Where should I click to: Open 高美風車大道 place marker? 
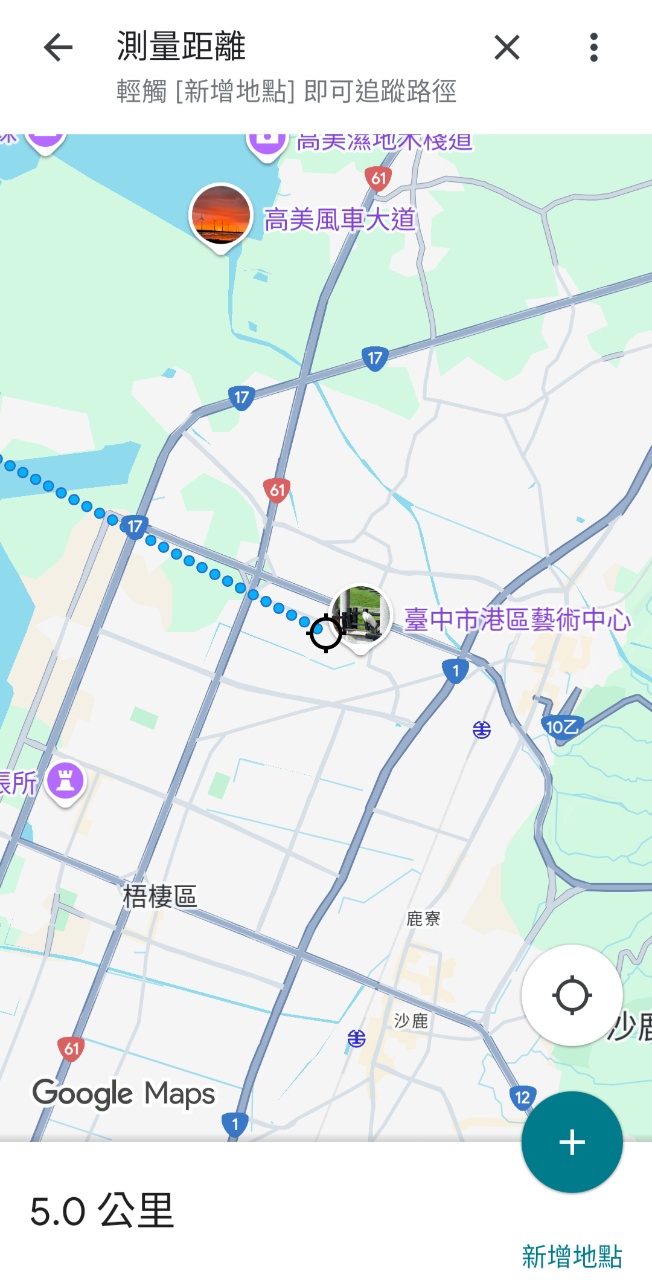tap(220, 216)
